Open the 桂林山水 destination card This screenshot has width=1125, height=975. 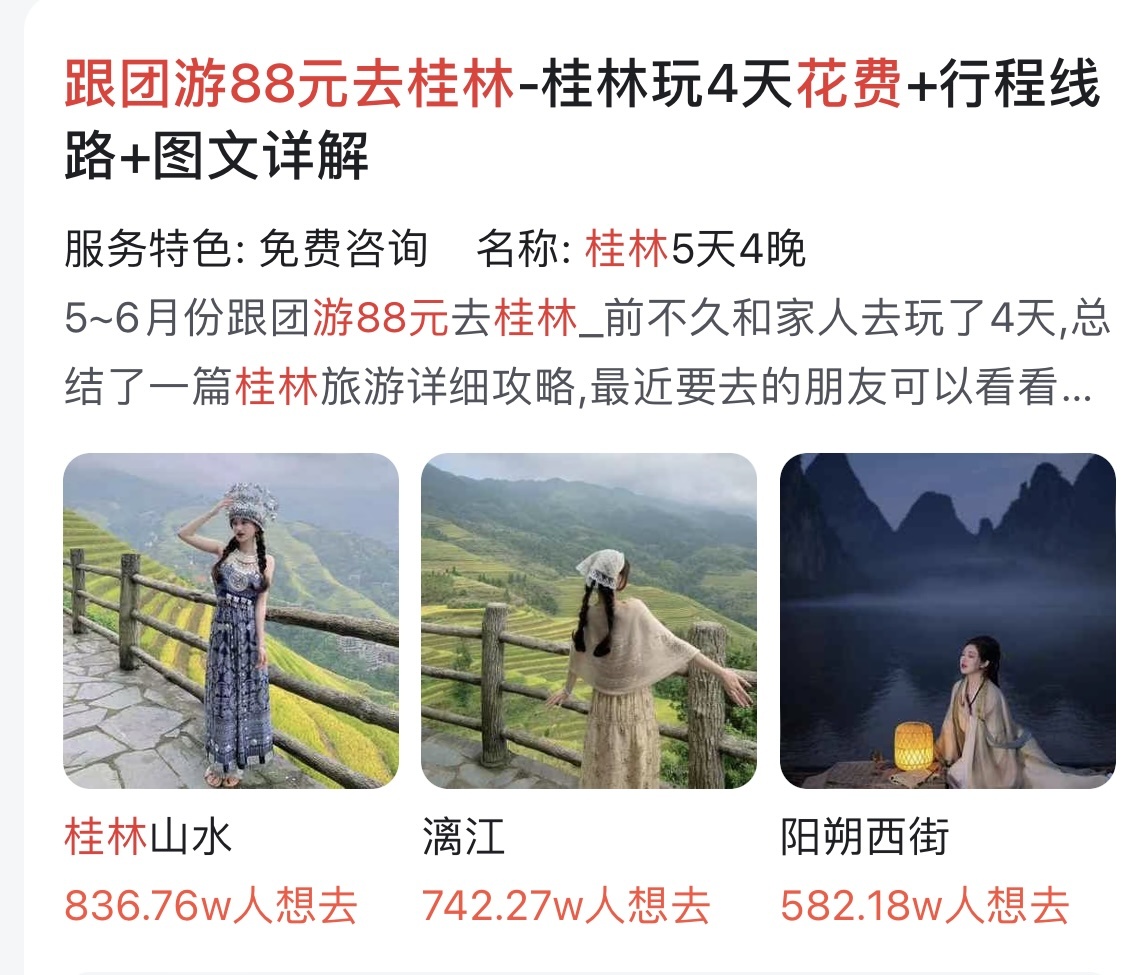click(231, 621)
